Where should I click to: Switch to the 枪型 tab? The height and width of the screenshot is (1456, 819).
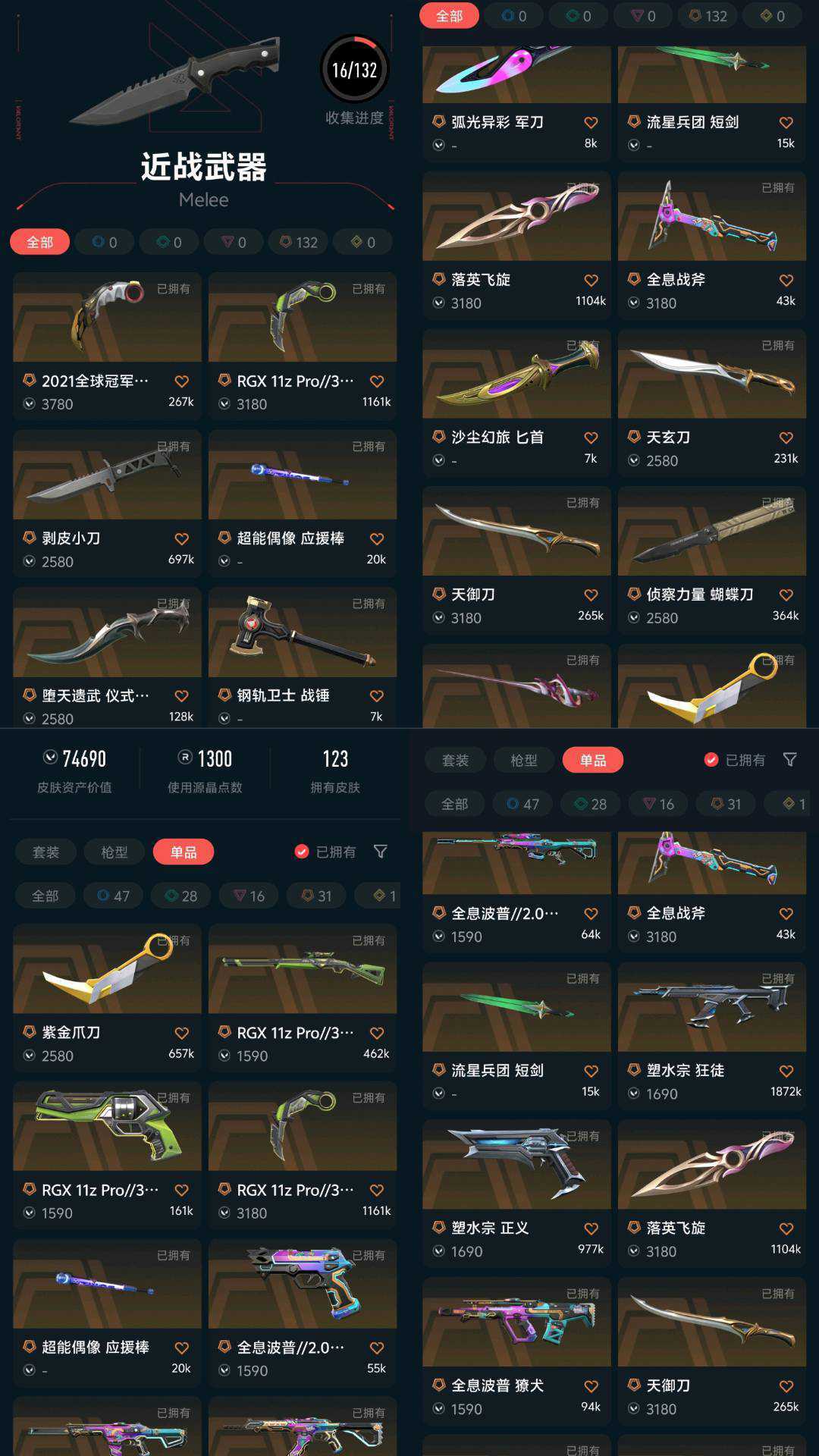pos(523,760)
